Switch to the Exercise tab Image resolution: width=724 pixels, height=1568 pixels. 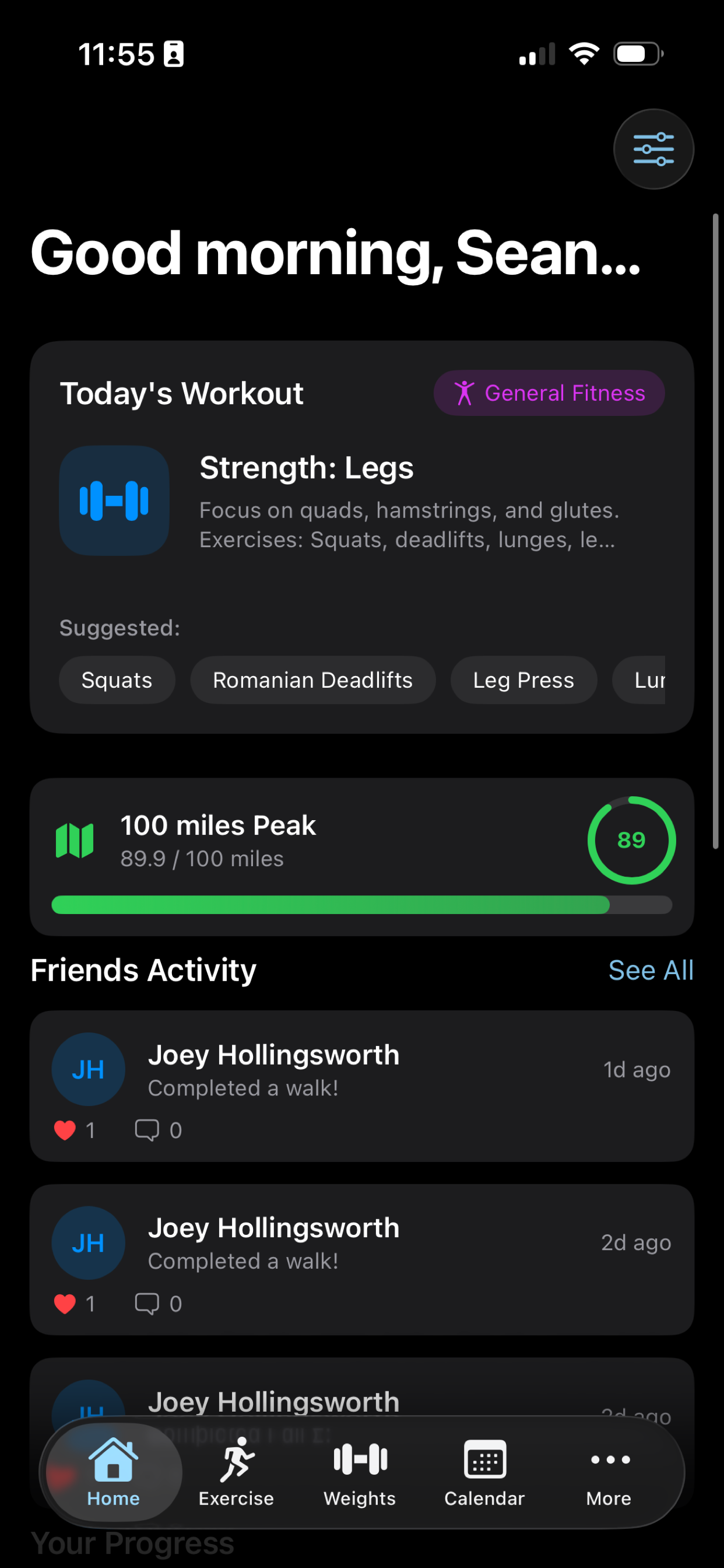[x=236, y=1472]
